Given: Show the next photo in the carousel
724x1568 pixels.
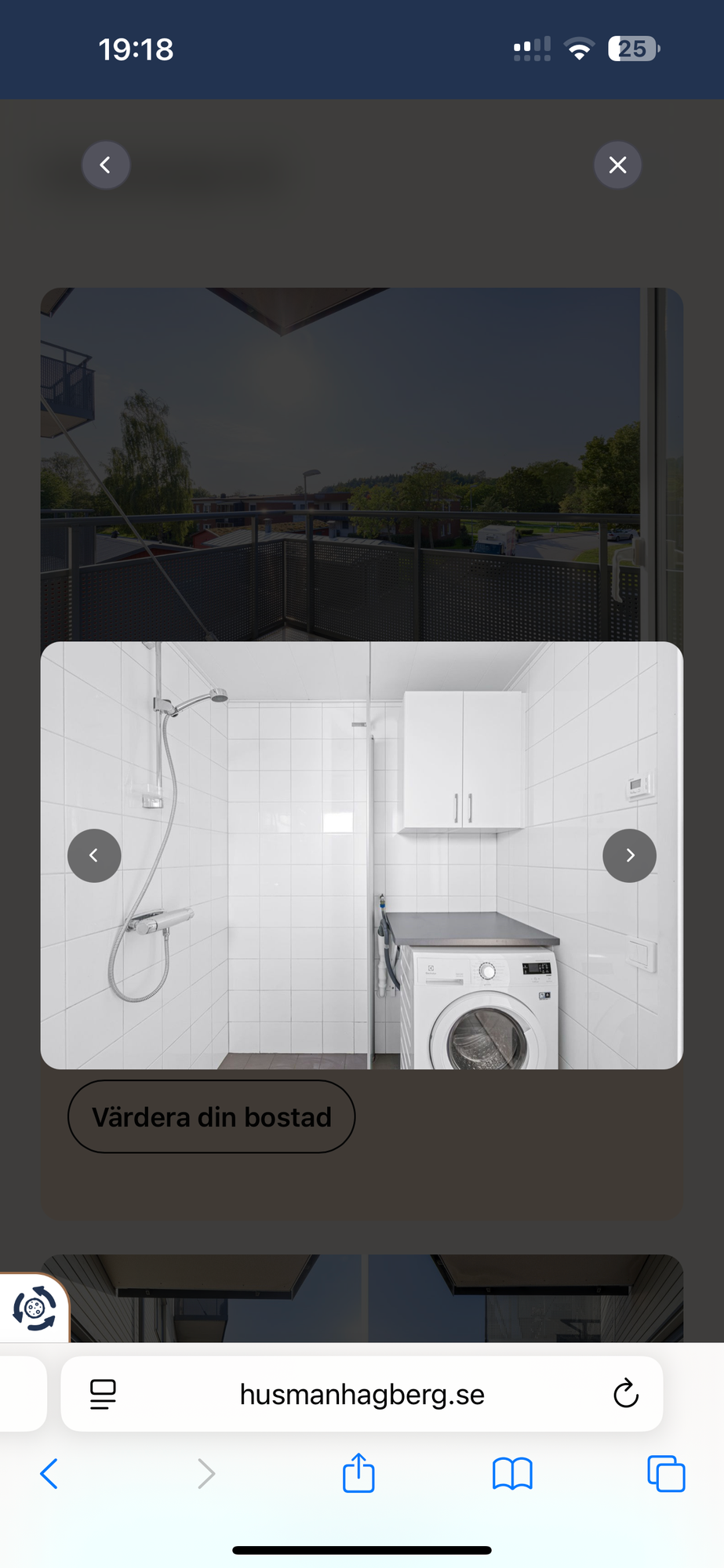Looking at the screenshot, I should pyautogui.click(x=629, y=855).
